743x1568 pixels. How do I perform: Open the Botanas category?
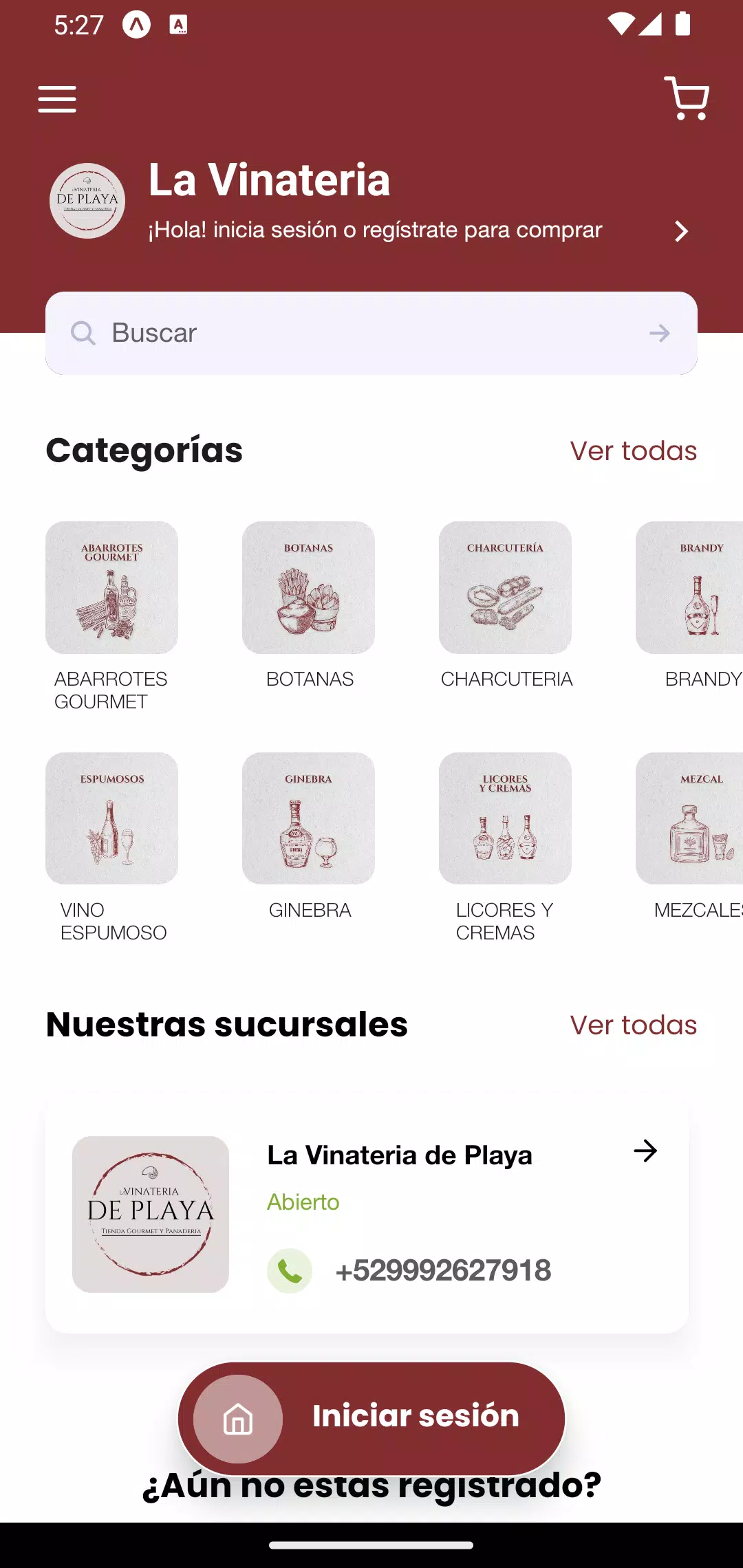pyautogui.click(x=309, y=605)
